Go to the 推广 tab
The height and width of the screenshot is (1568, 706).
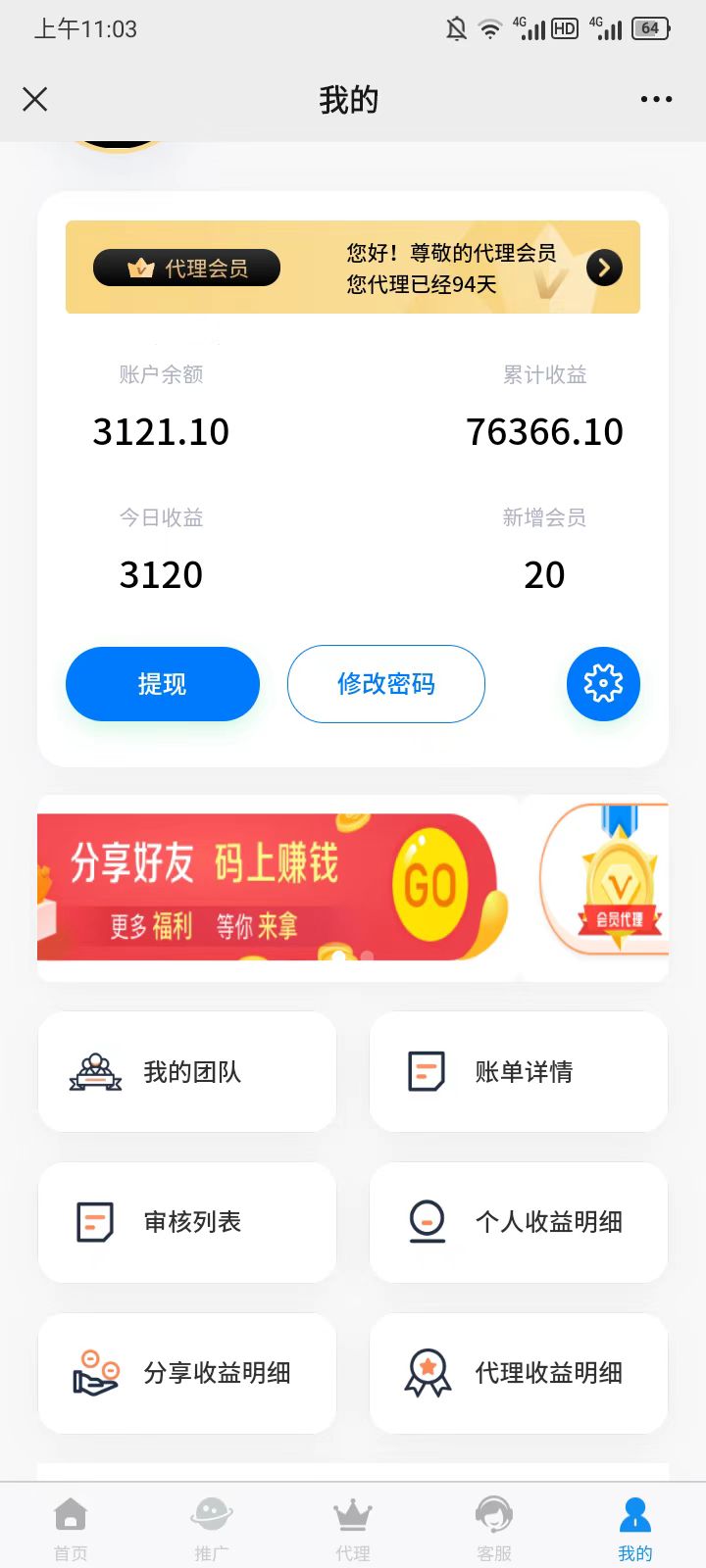coord(212,1527)
